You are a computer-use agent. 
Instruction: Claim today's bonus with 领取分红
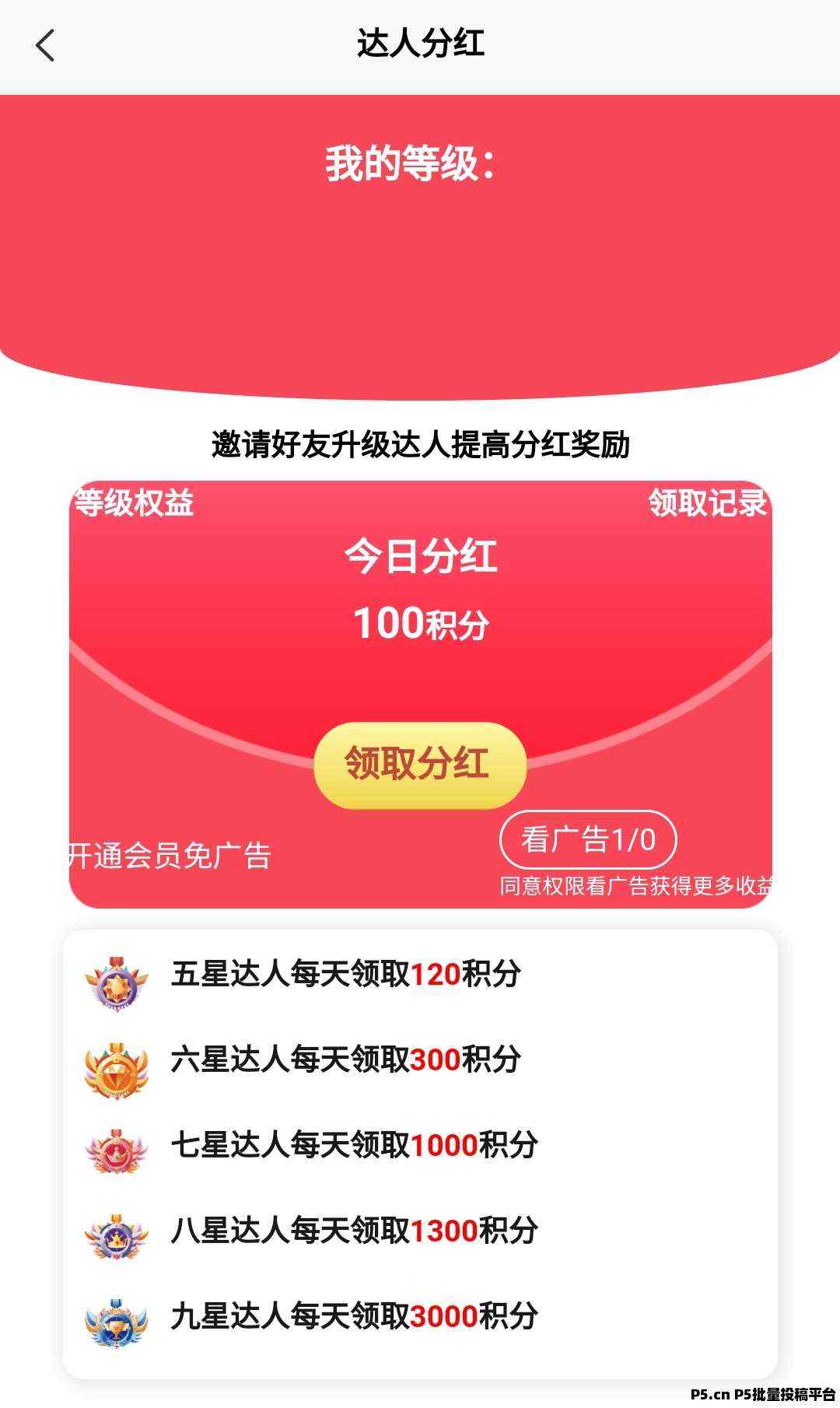420,765
